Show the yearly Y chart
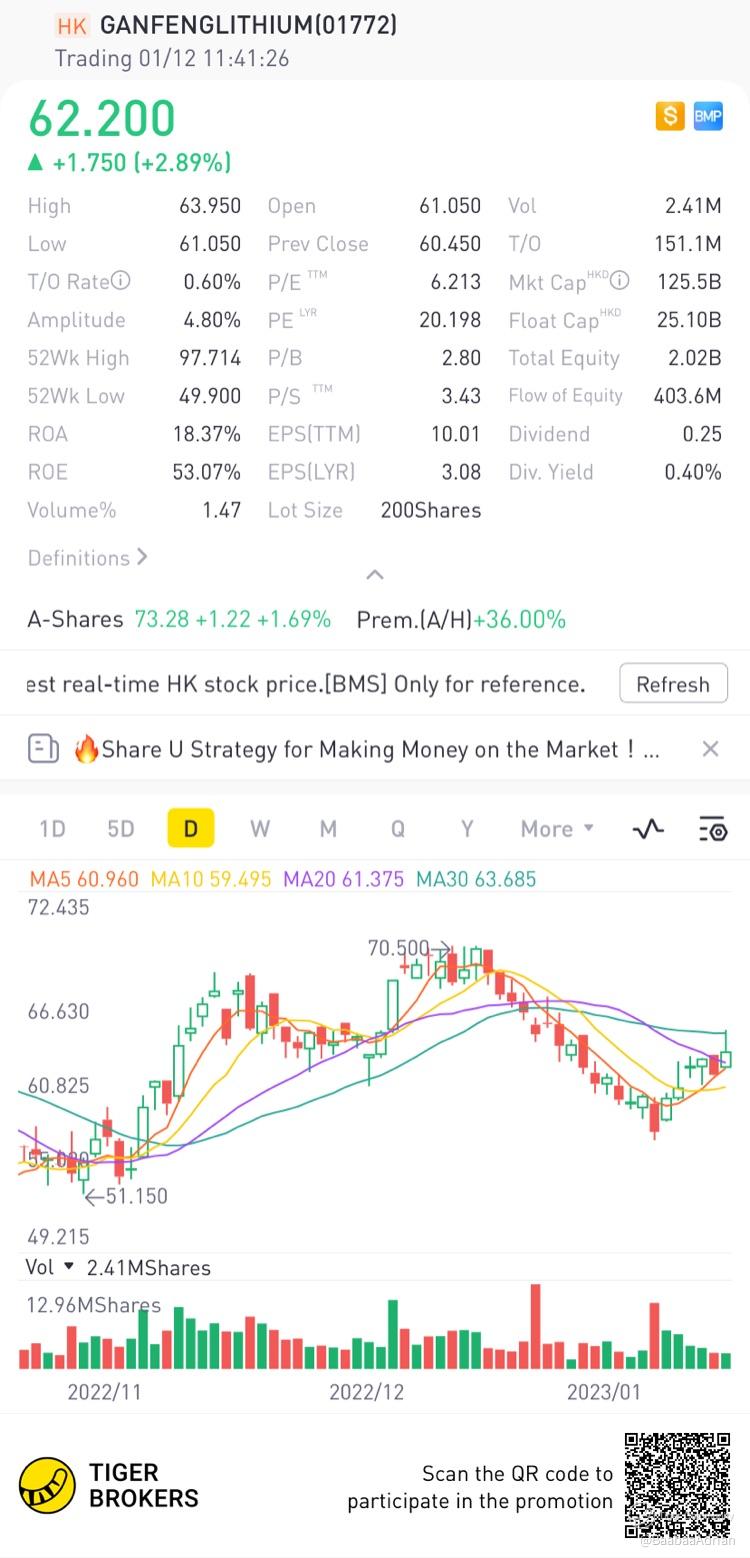The image size is (750, 1558). (466, 829)
